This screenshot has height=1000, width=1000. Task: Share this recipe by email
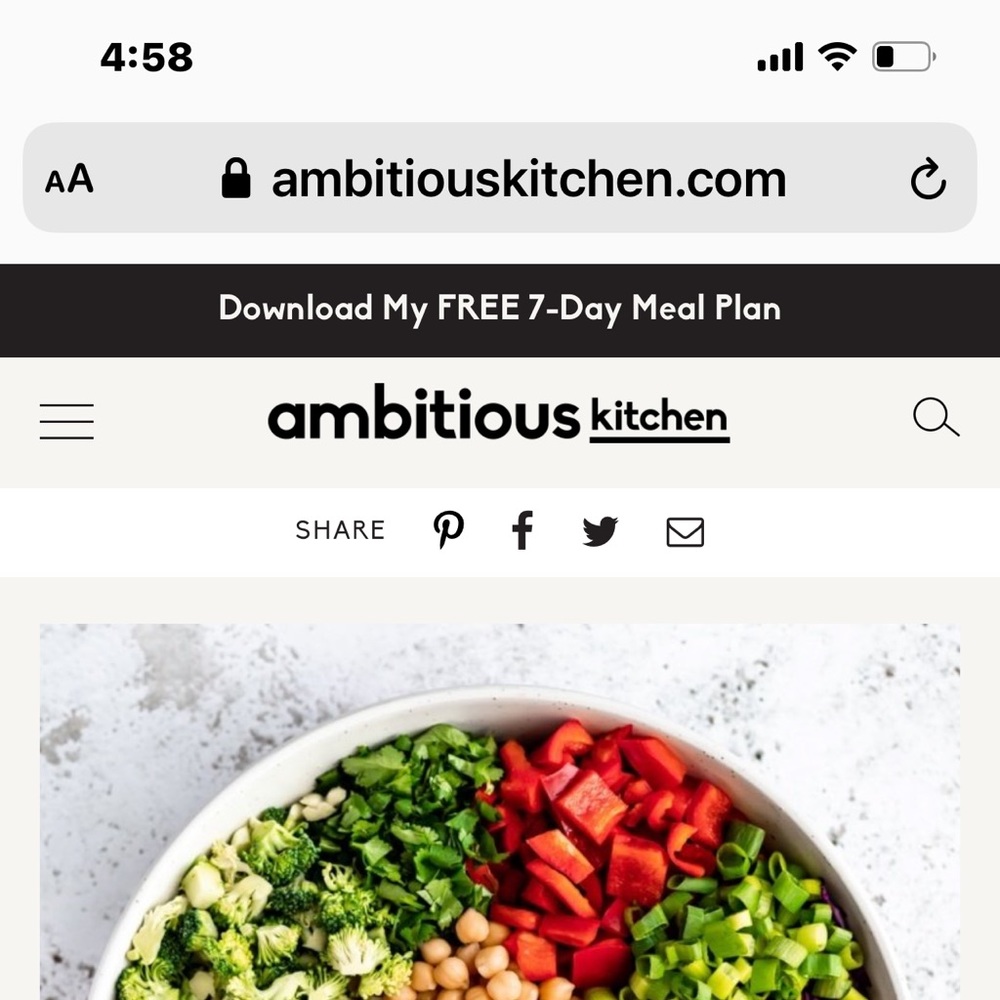[685, 532]
